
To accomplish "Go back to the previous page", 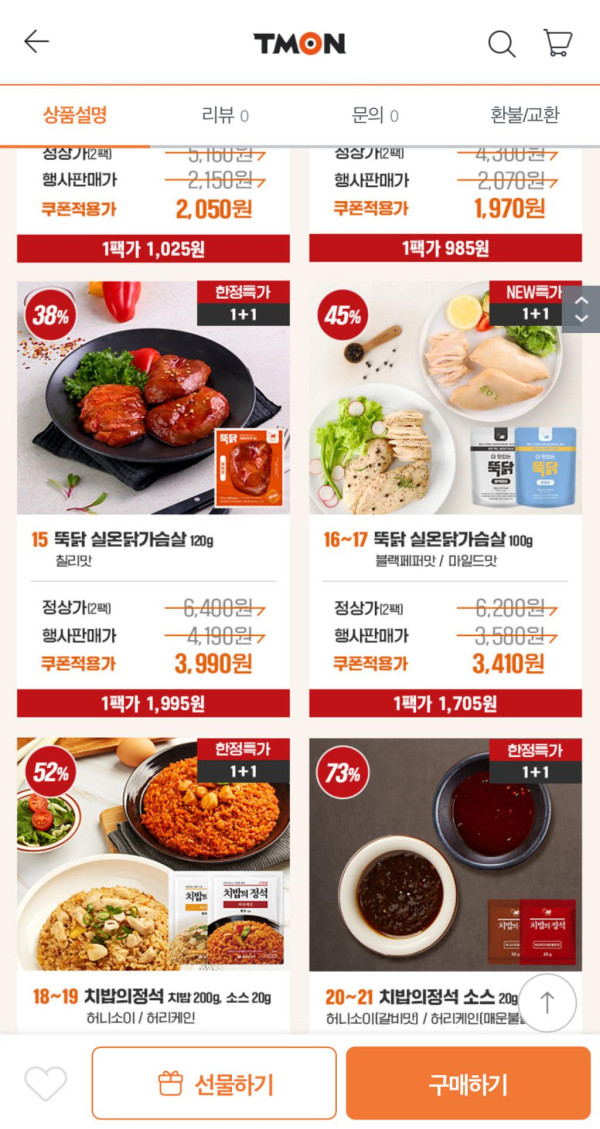I will pyautogui.click(x=37, y=42).
